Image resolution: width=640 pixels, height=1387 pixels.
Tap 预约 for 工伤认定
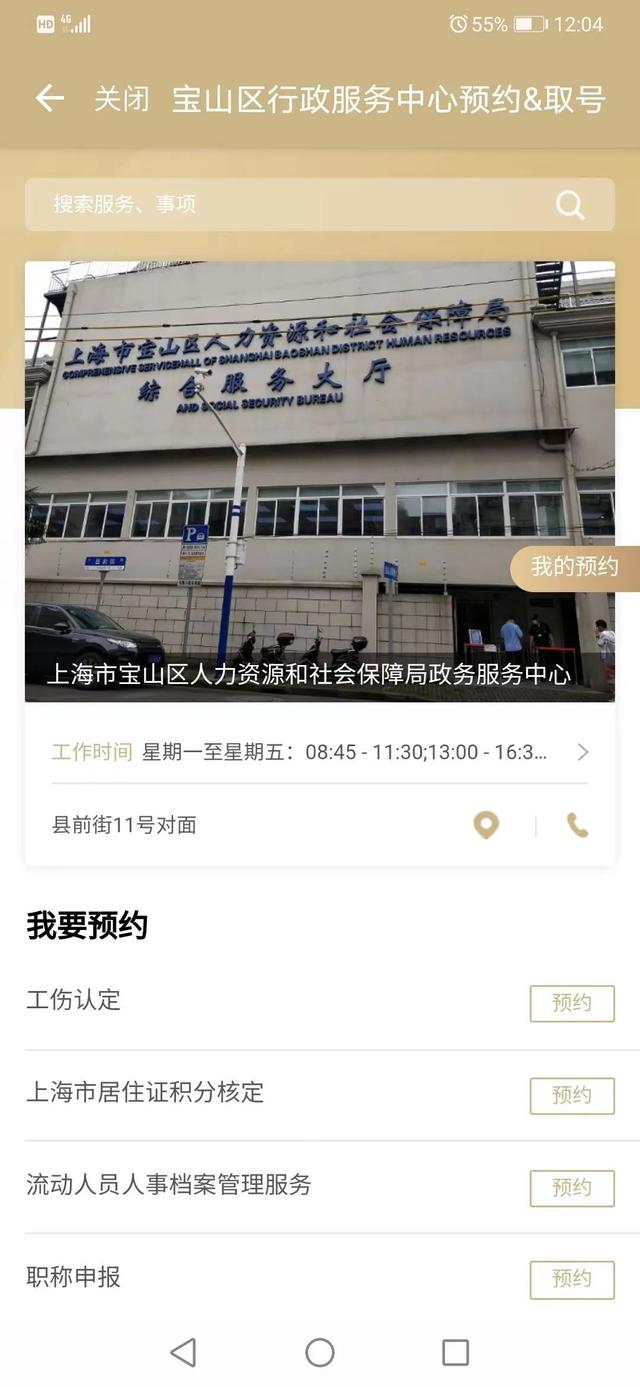click(x=572, y=1003)
